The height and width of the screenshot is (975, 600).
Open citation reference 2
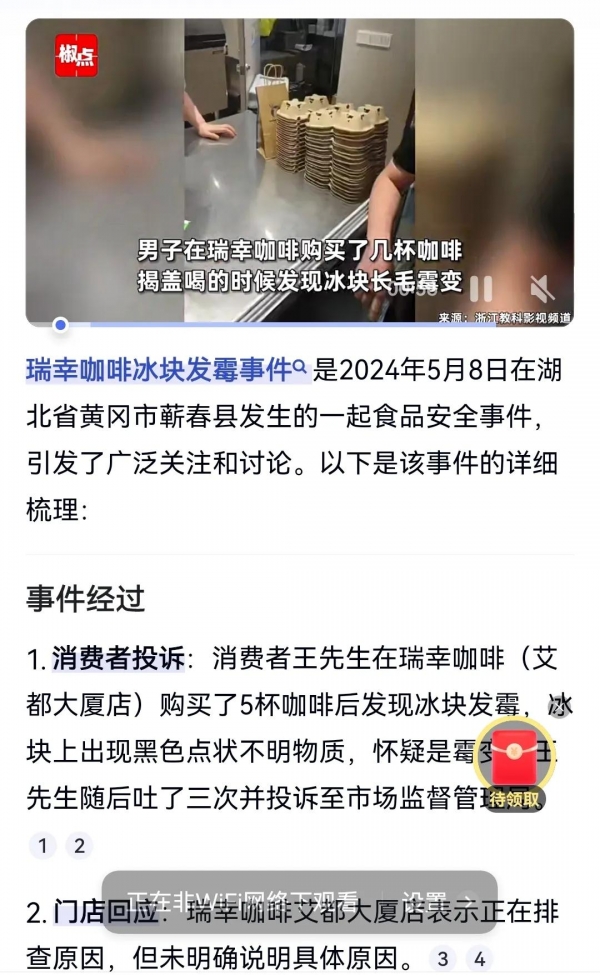click(x=79, y=846)
